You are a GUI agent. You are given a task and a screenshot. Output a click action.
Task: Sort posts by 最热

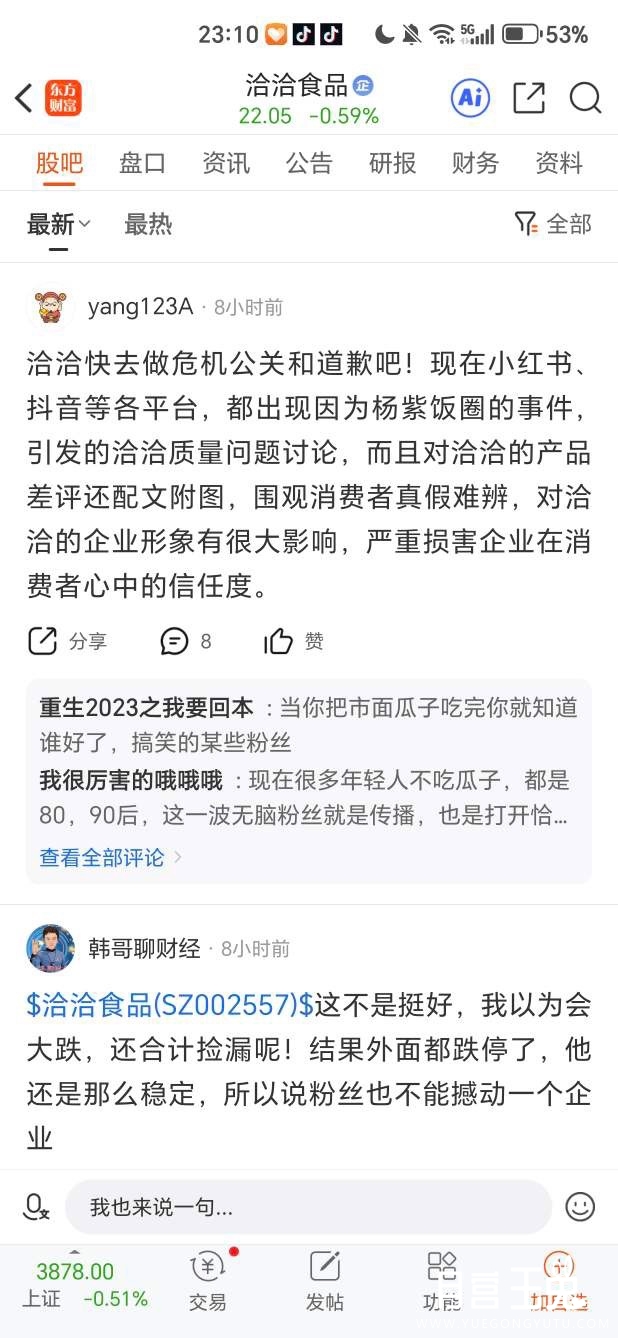[x=148, y=225]
